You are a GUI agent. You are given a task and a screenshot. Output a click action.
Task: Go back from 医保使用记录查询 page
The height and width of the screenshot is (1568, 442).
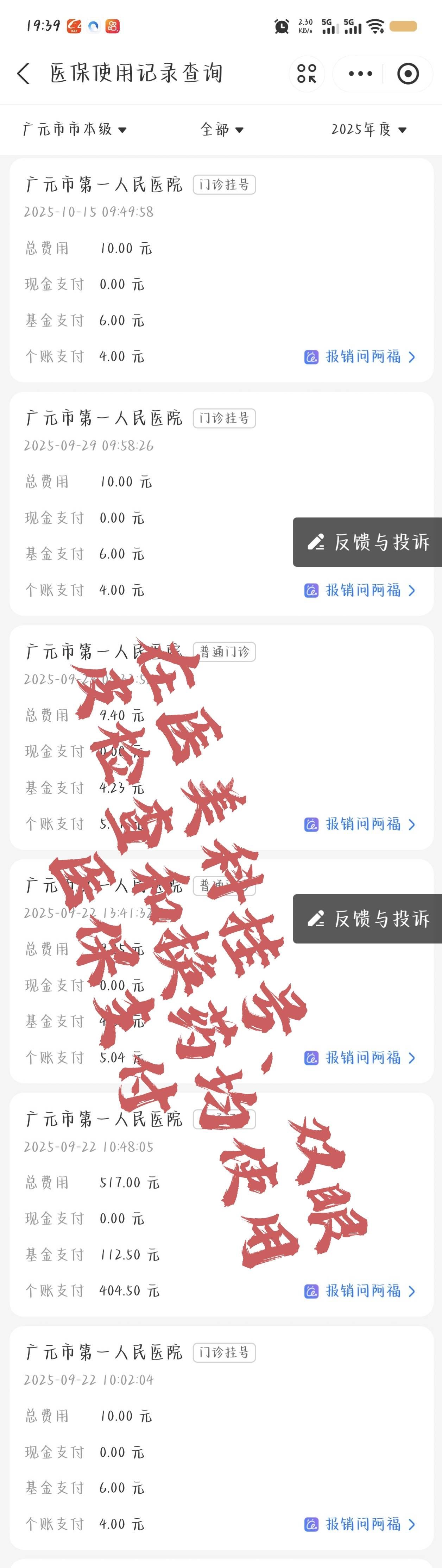click(x=23, y=74)
